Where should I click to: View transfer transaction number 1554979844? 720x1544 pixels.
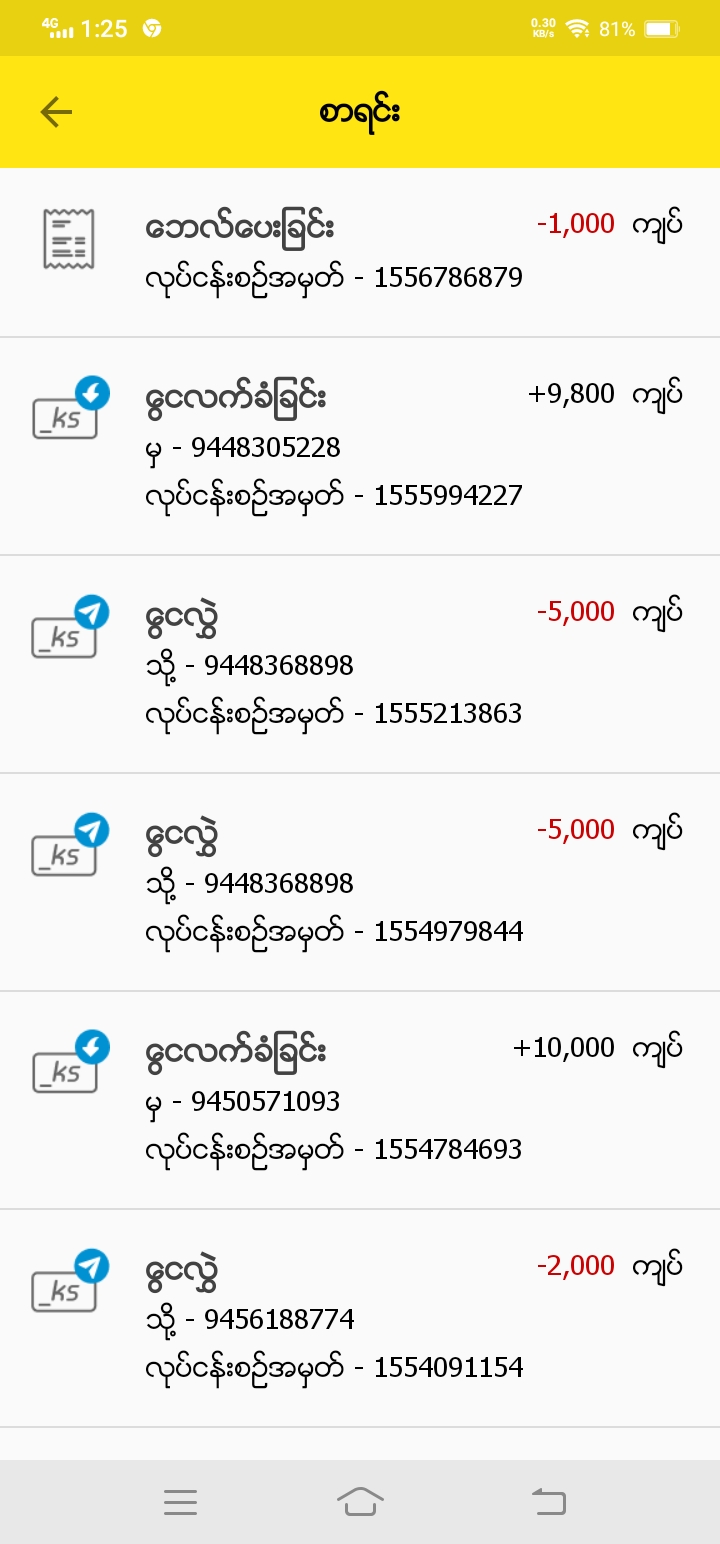tap(360, 882)
